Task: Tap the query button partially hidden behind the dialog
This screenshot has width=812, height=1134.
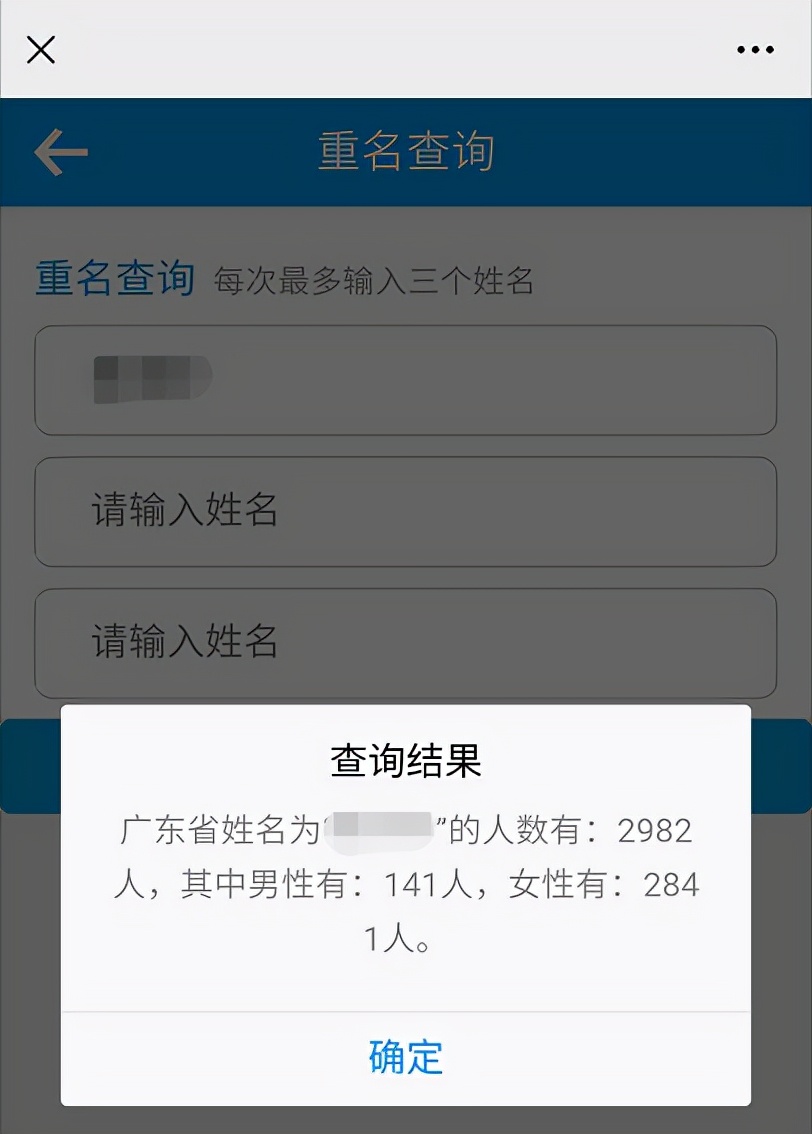Action: tap(30, 764)
